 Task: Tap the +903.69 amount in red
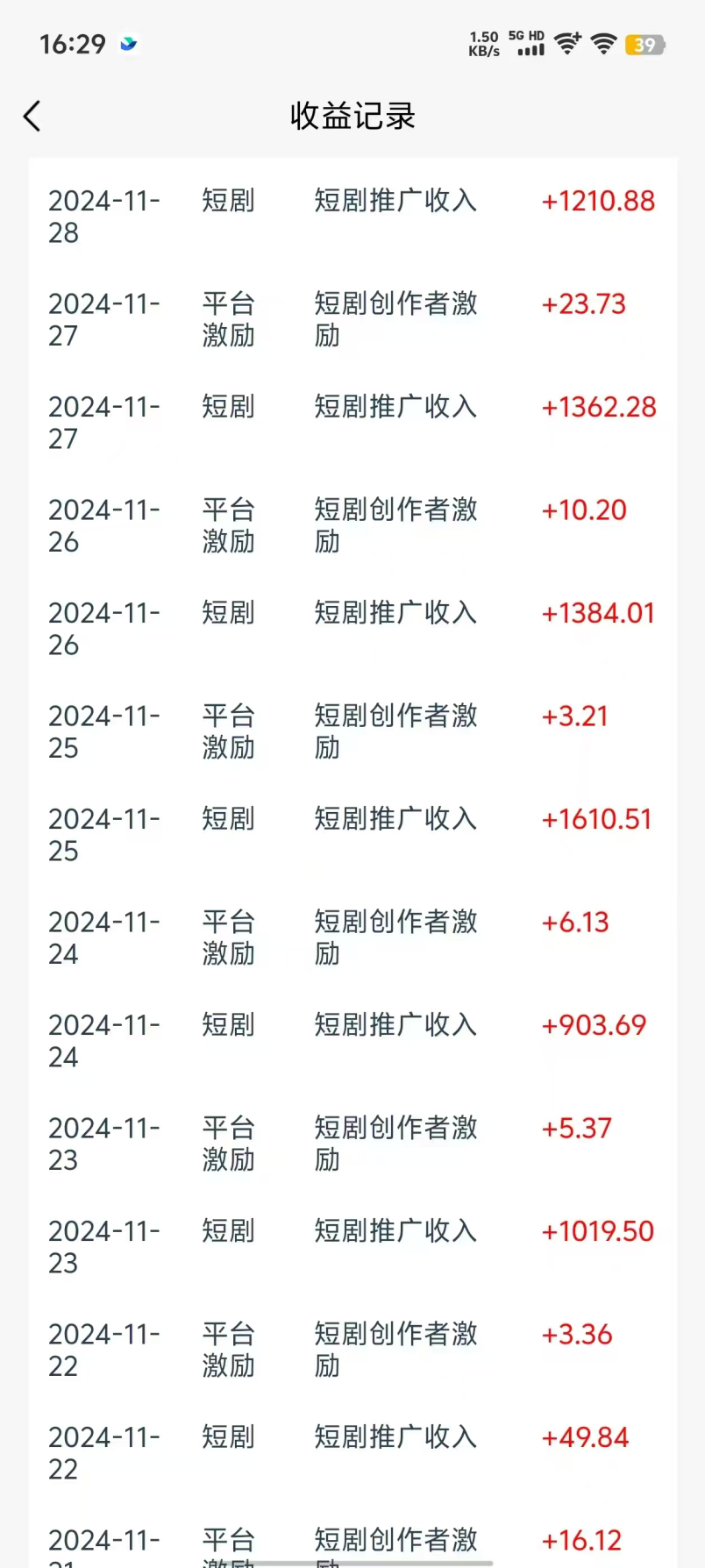(x=594, y=1024)
